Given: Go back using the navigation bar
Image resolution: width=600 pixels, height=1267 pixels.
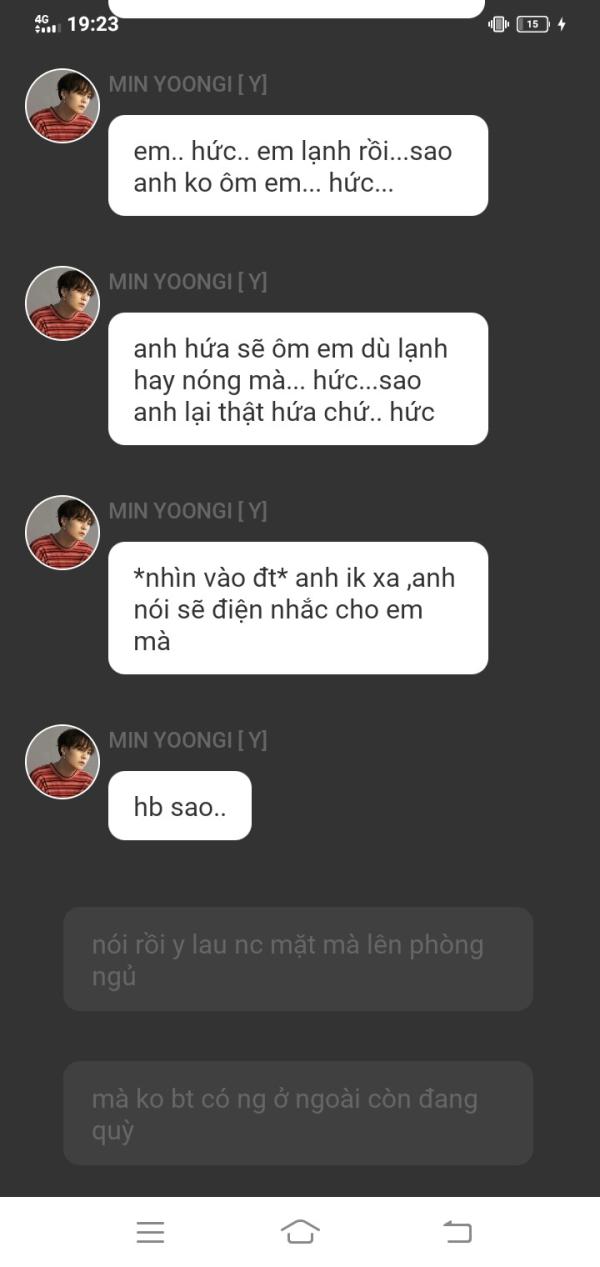Looking at the screenshot, I should 457,1232.
